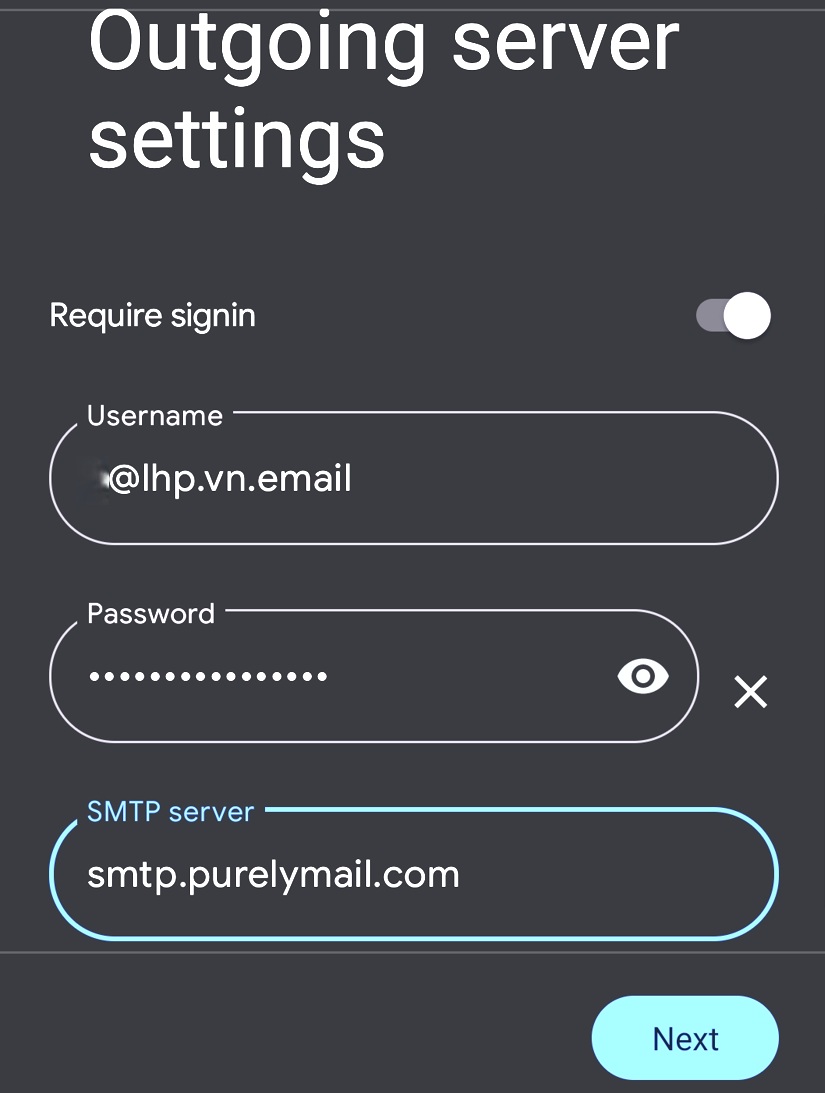Viewport: 825px width, 1093px height.
Task: Tap into the Password field
Action: click(x=330, y=677)
